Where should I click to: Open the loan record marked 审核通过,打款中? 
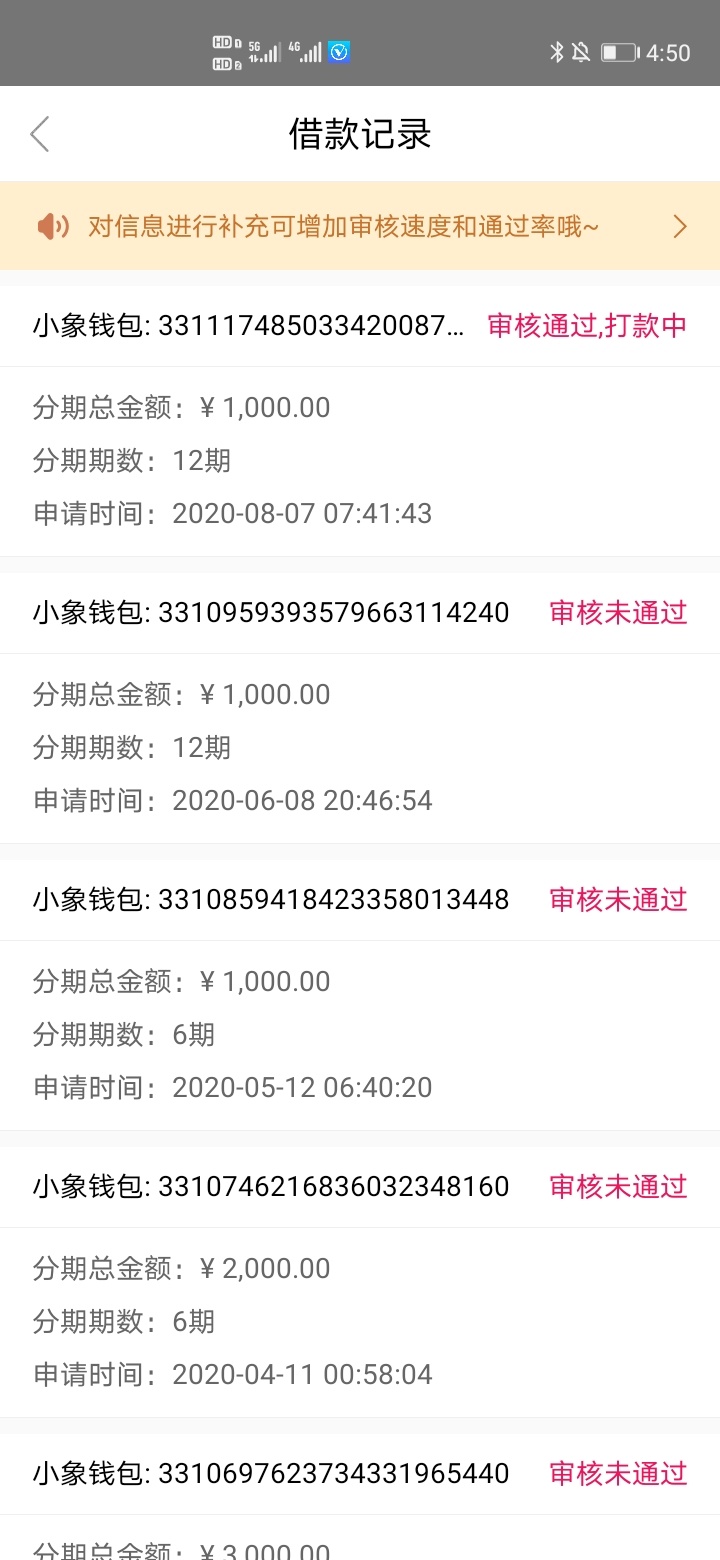pyautogui.click(x=360, y=421)
